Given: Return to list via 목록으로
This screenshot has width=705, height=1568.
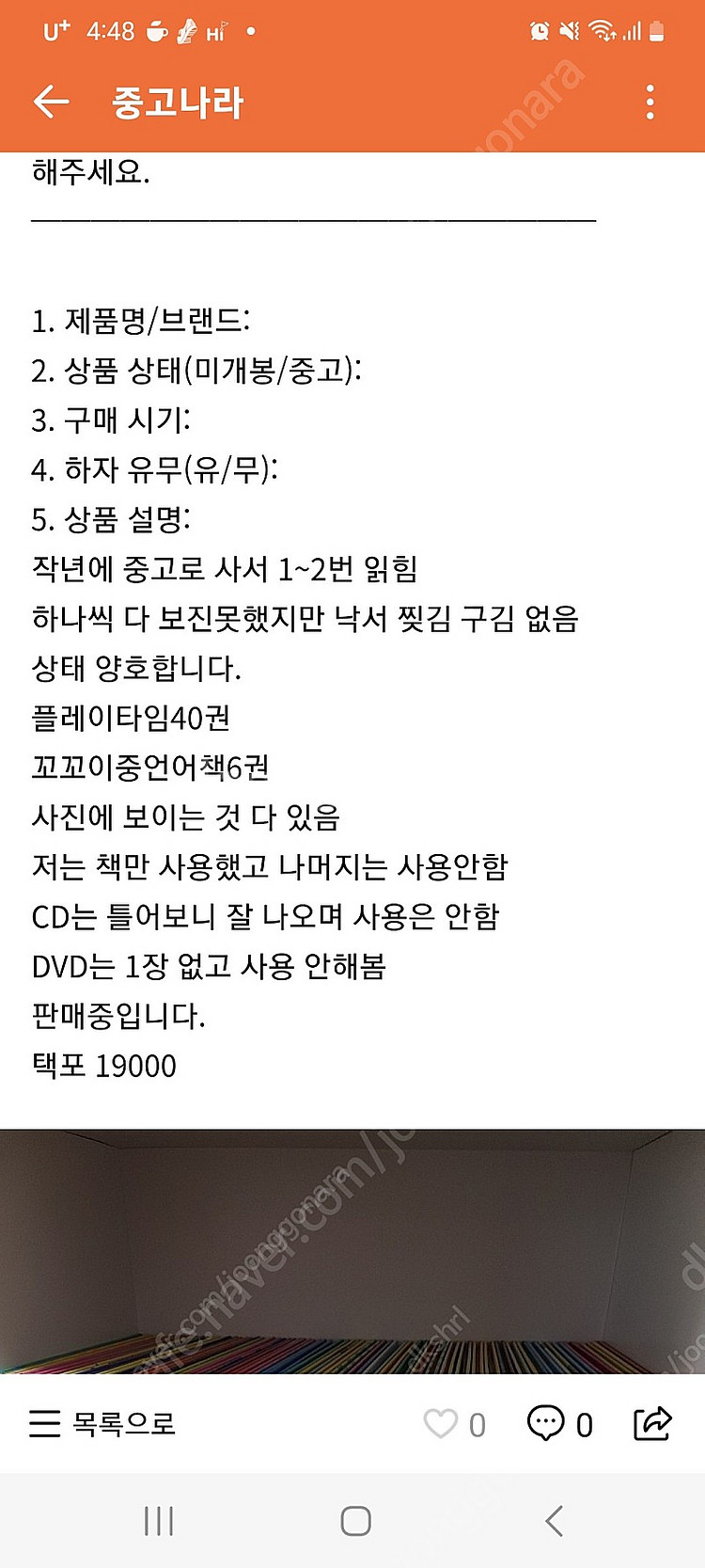Looking at the screenshot, I should click(102, 1423).
